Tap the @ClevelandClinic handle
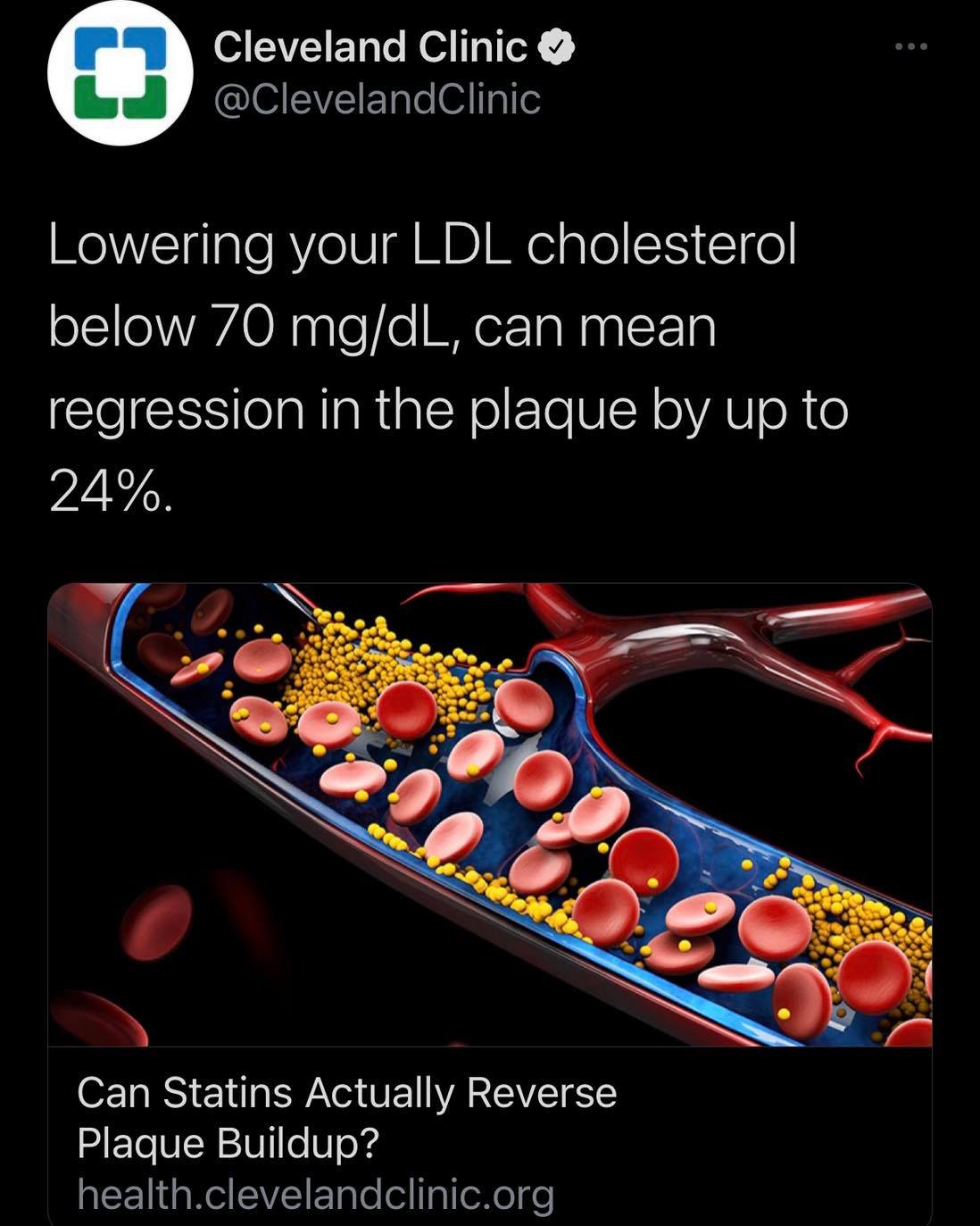The image size is (980, 1226). [x=377, y=99]
